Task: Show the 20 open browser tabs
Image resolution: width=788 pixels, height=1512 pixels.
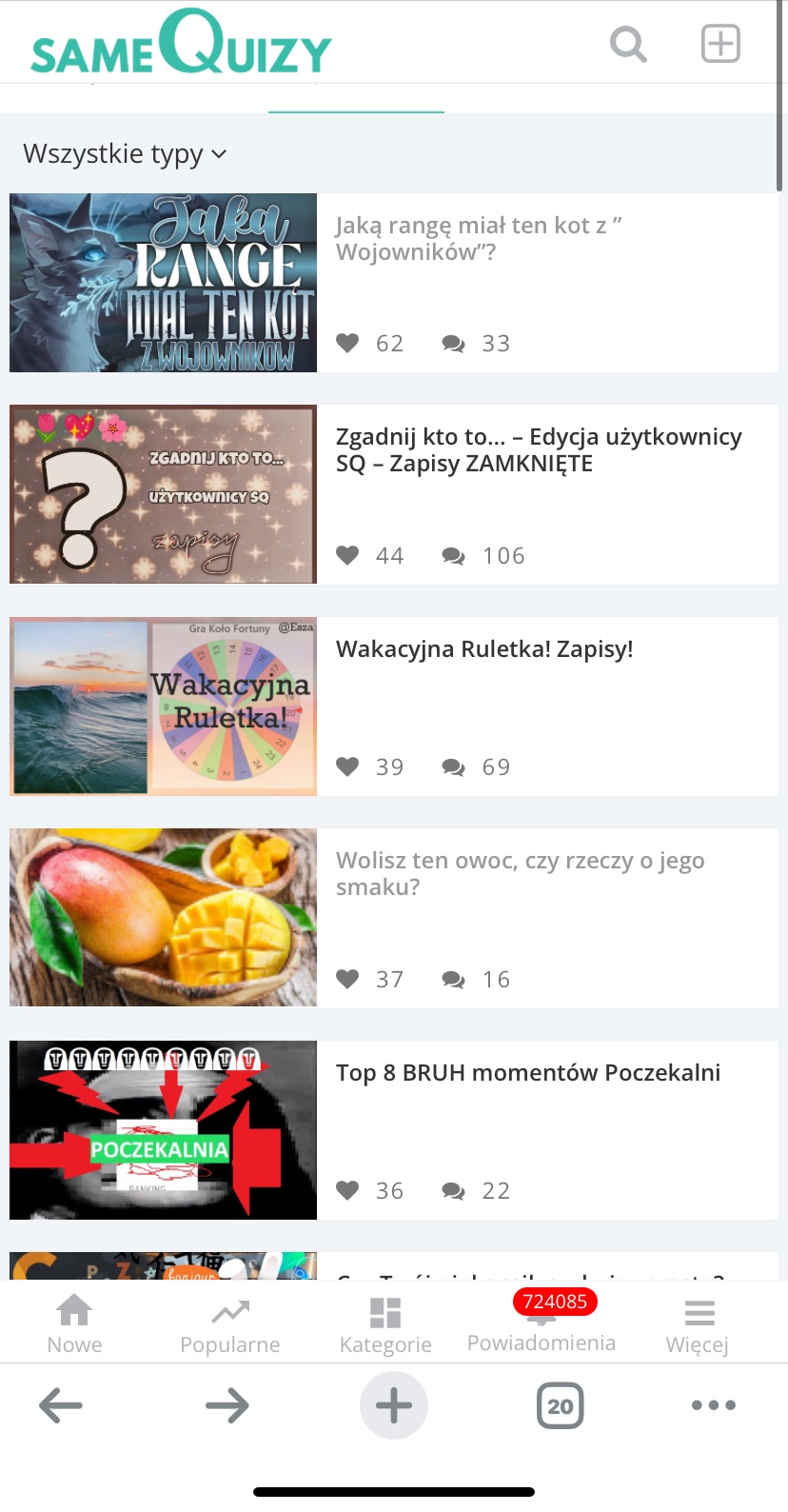Action: (561, 1406)
